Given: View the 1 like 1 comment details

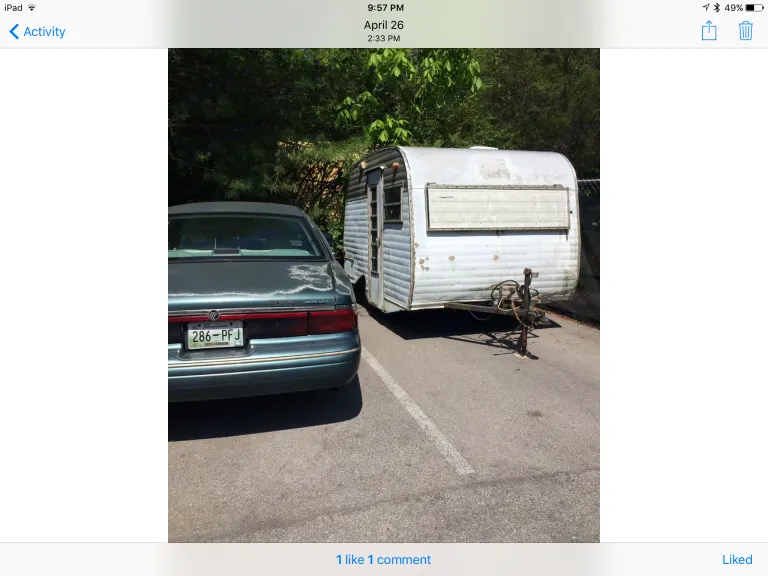Looking at the screenshot, I should [383, 560].
